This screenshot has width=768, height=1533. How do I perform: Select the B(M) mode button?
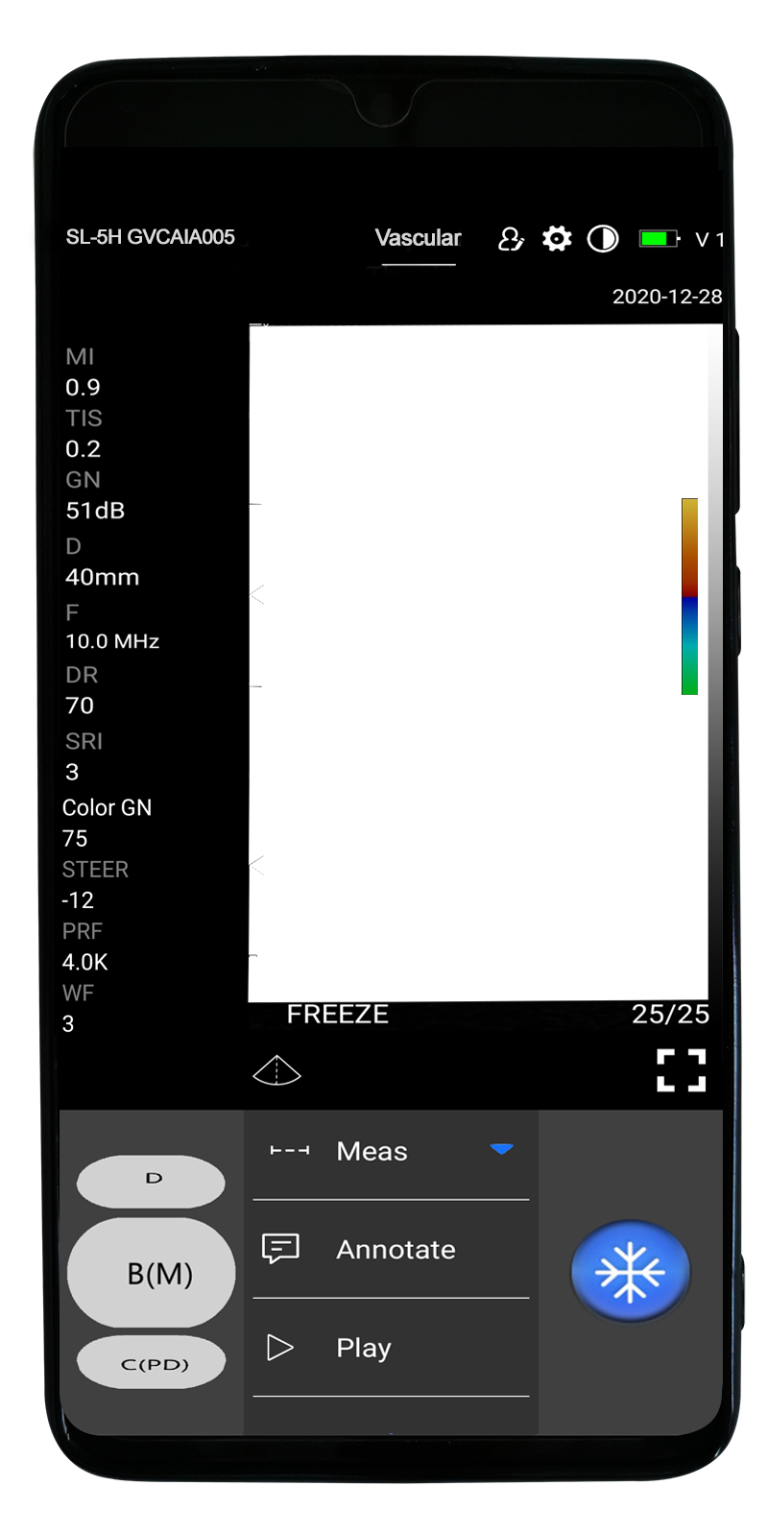point(152,1274)
